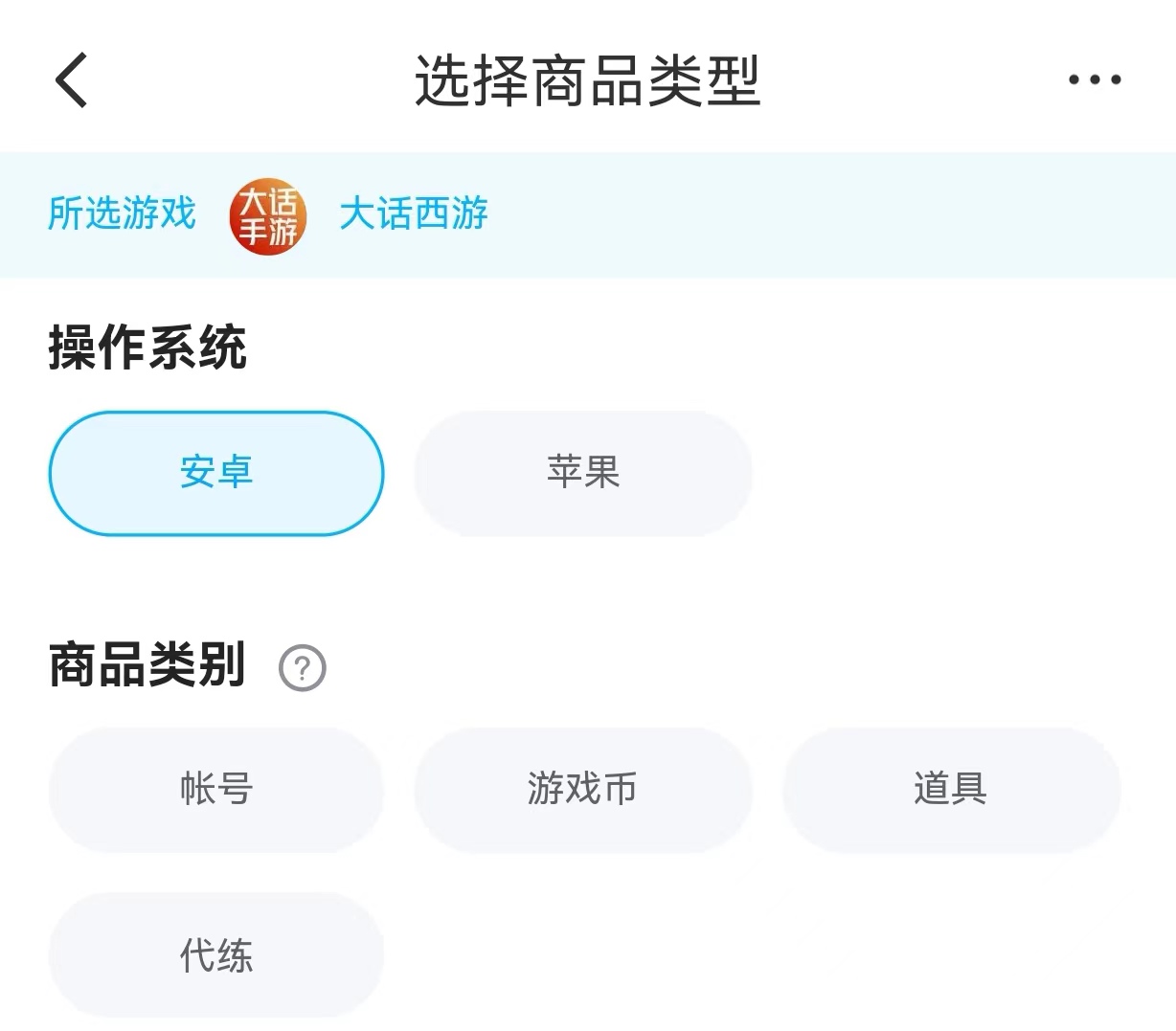The height and width of the screenshot is (1031, 1176).
Task: Select the 帐号 product category
Action: coord(216,790)
